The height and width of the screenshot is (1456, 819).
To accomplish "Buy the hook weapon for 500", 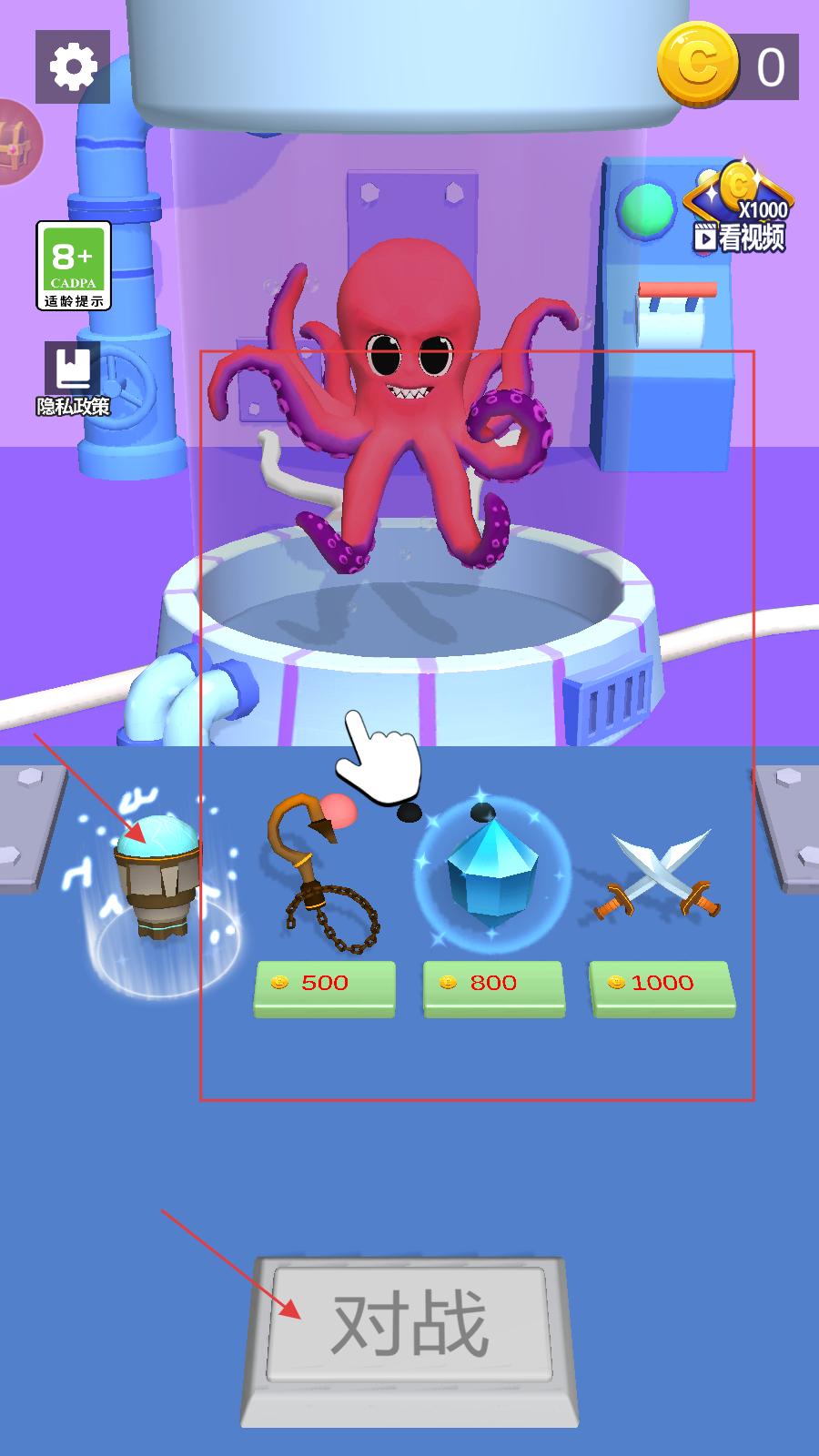I will (x=324, y=985).
